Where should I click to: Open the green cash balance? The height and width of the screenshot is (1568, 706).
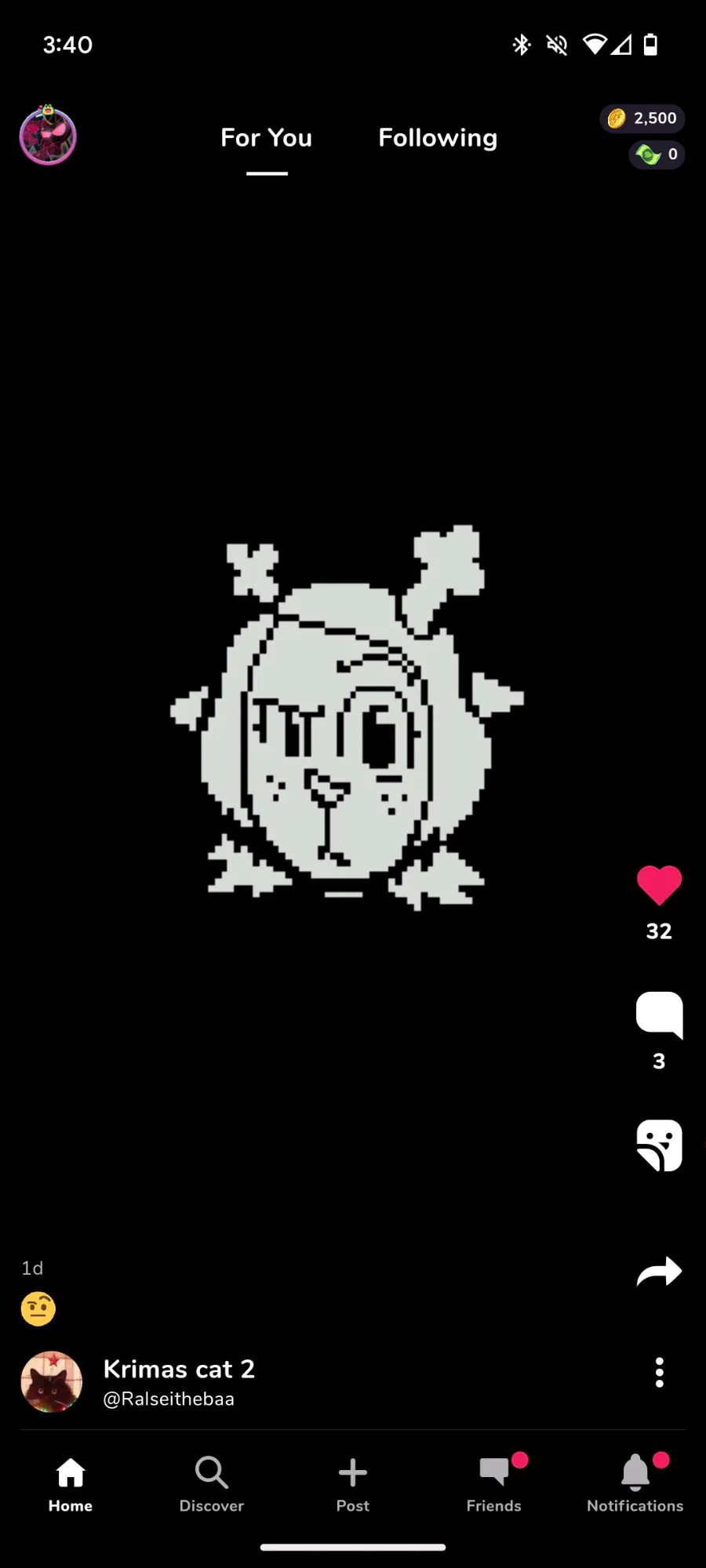657,154
